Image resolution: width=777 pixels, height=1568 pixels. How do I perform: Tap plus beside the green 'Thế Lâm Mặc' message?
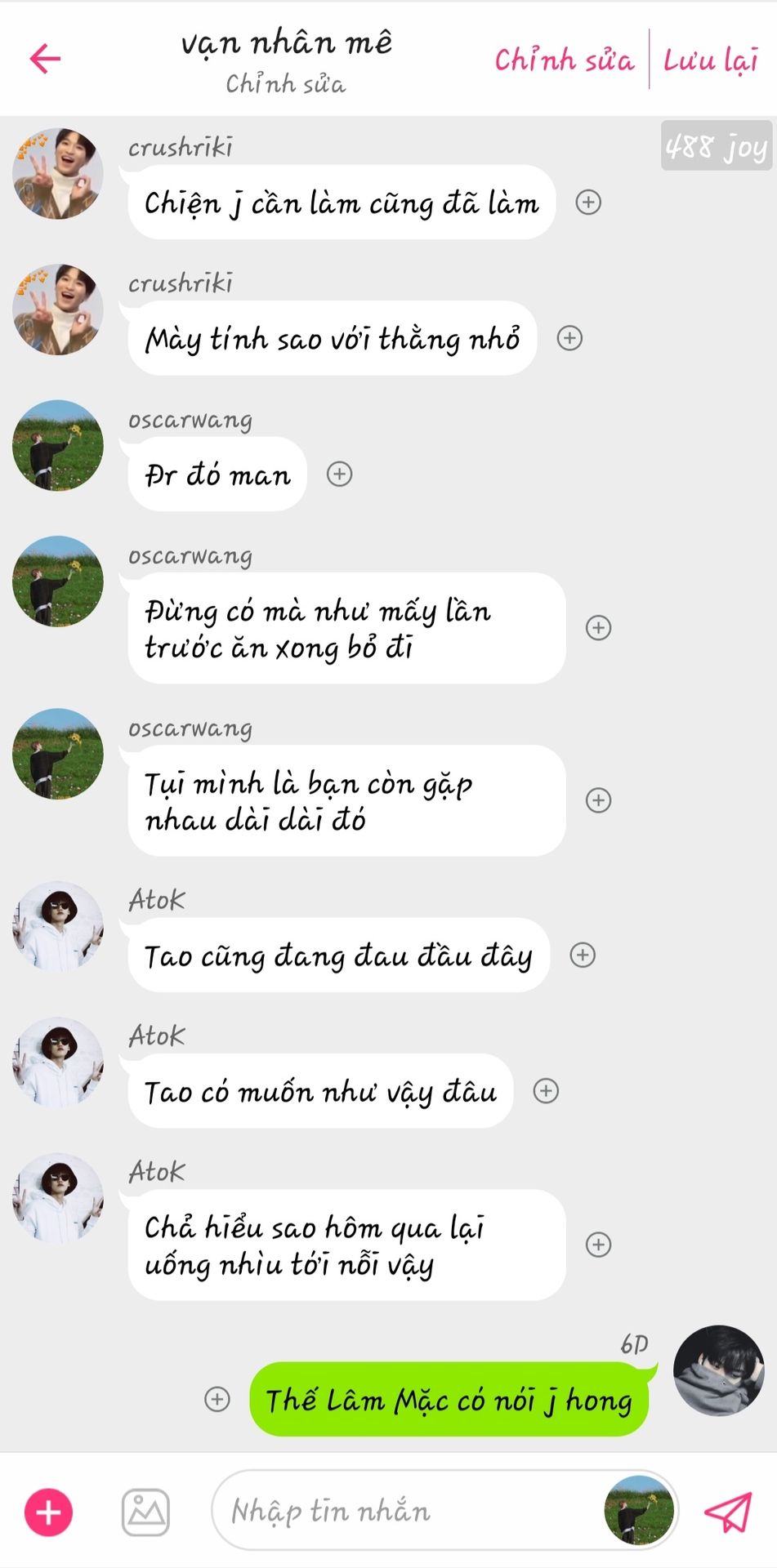tap(217, 1399)
